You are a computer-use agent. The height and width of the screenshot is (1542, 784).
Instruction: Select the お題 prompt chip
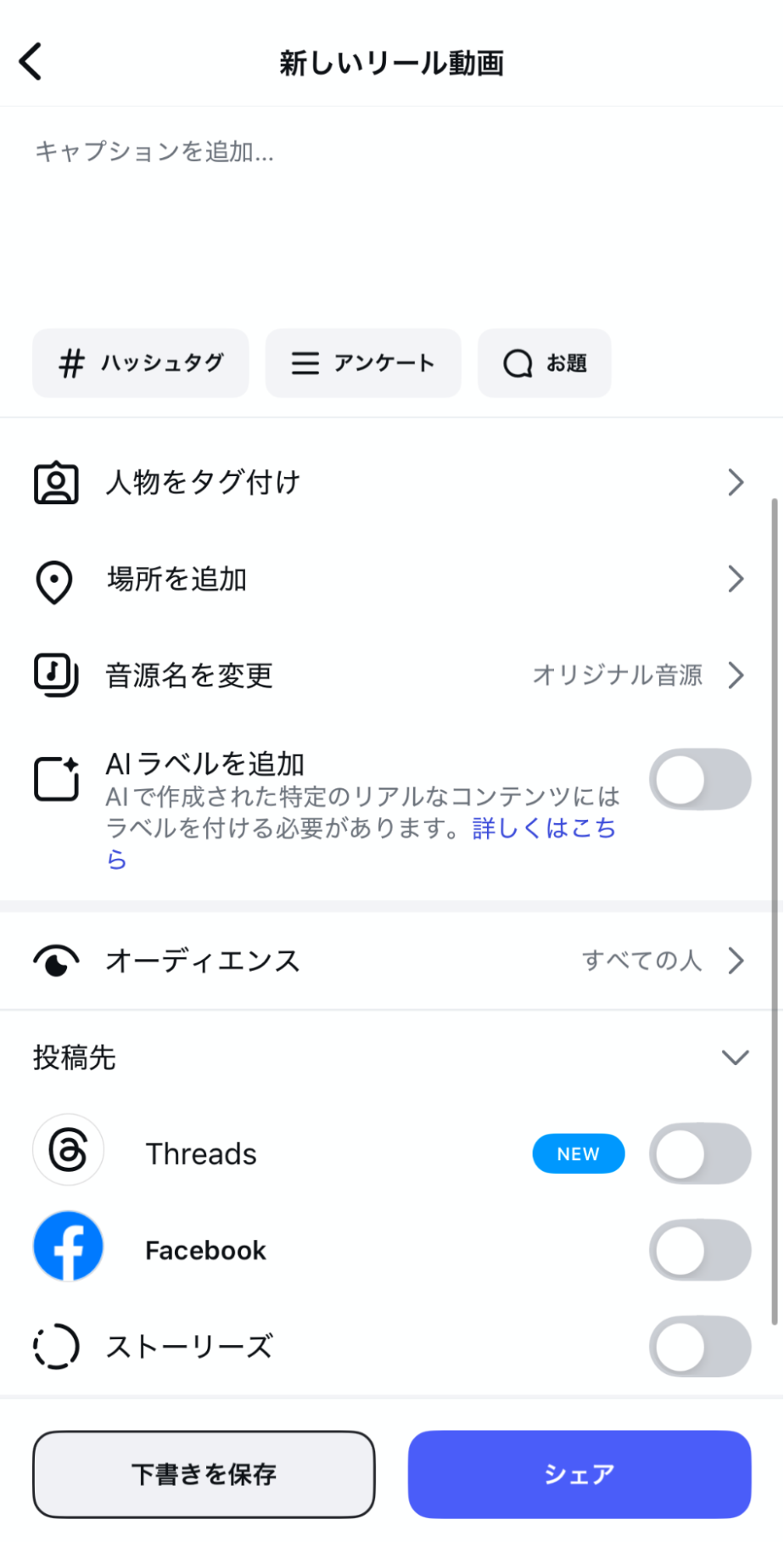point(545,363)
